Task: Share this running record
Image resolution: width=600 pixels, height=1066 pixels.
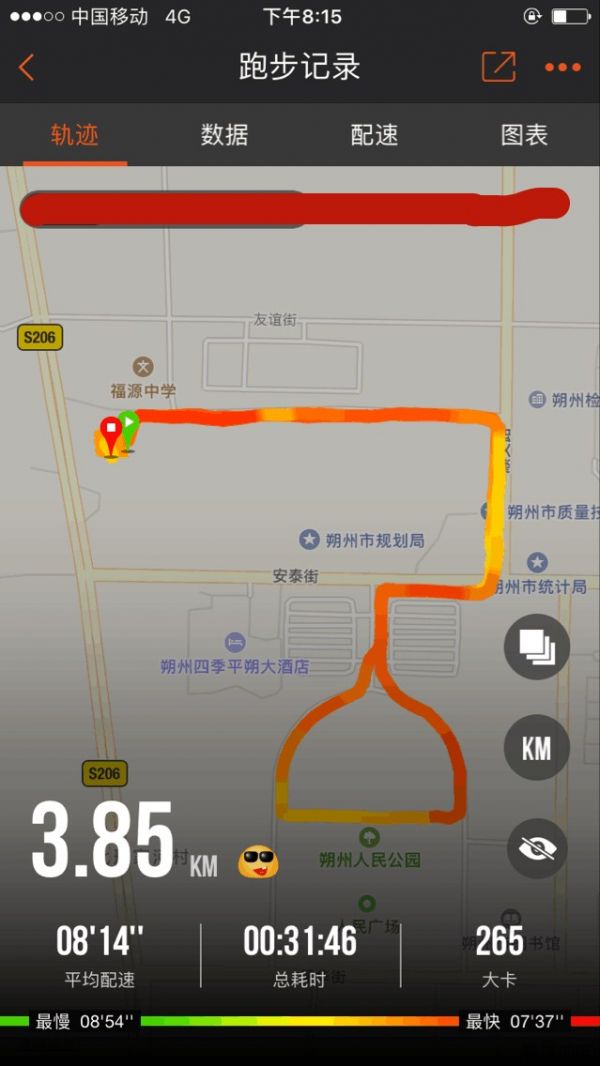Action: (x=498, y=67)
